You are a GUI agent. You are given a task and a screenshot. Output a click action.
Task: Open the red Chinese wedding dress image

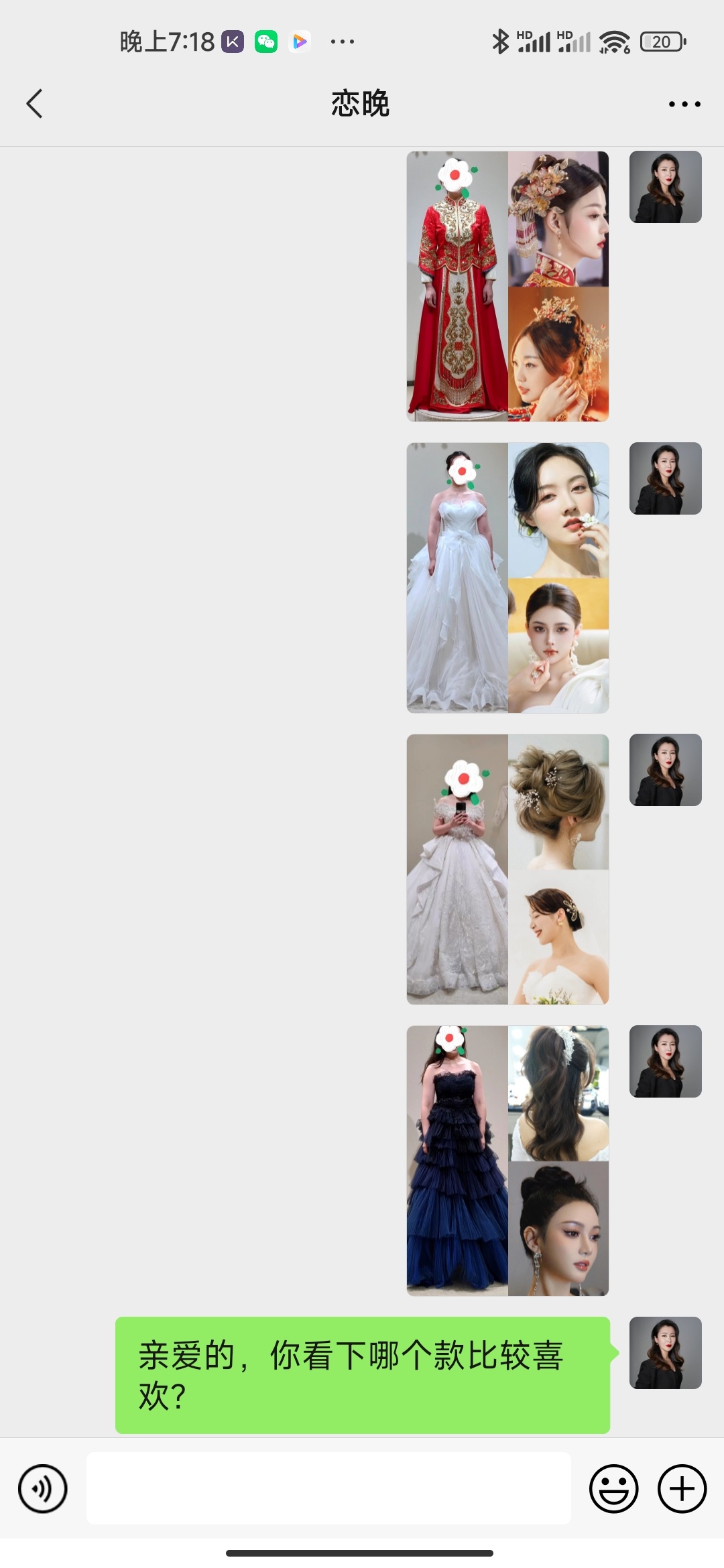click(507, 286)
